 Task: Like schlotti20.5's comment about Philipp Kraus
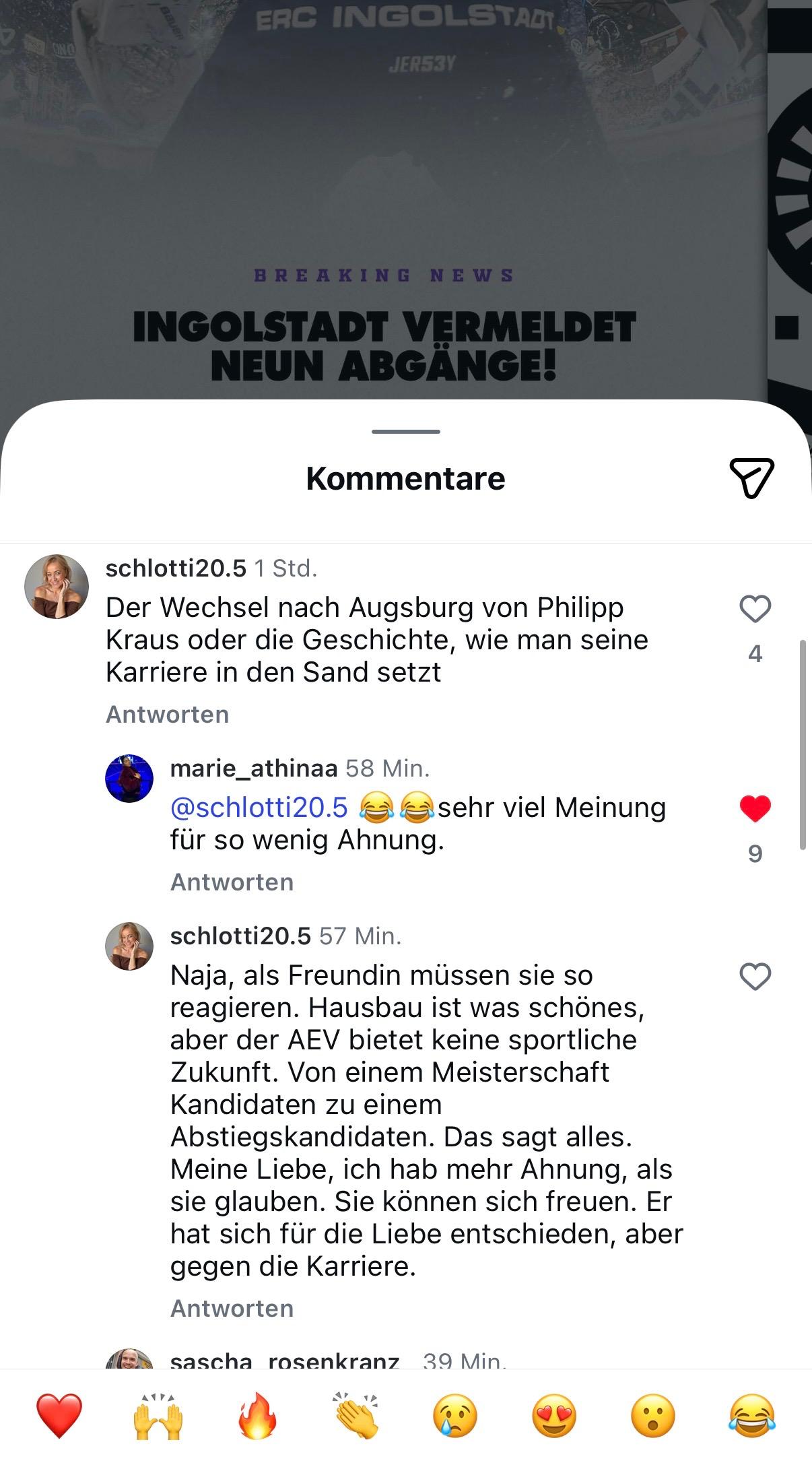click(x=755, y=610)
